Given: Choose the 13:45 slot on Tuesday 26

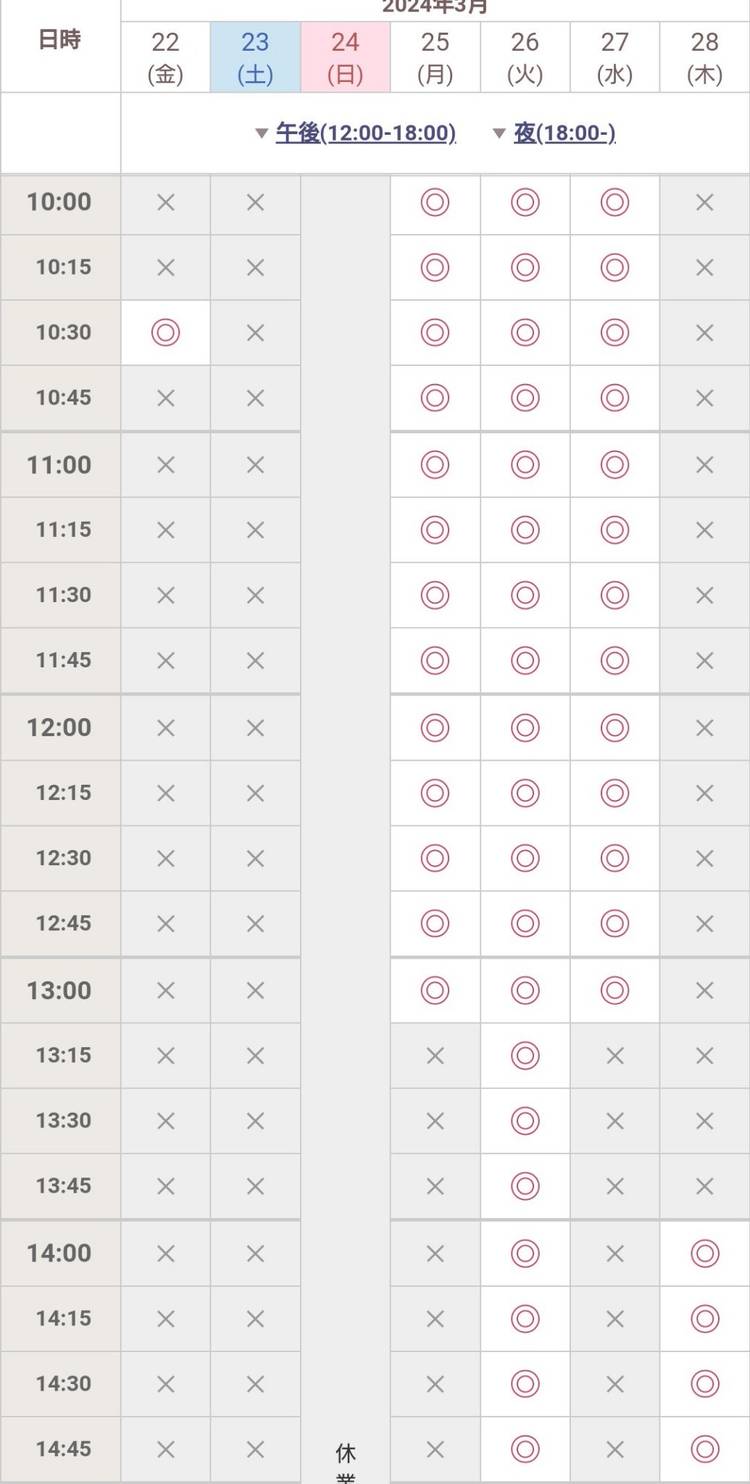Looking at the screenshot, I should tap(525, 1186).
